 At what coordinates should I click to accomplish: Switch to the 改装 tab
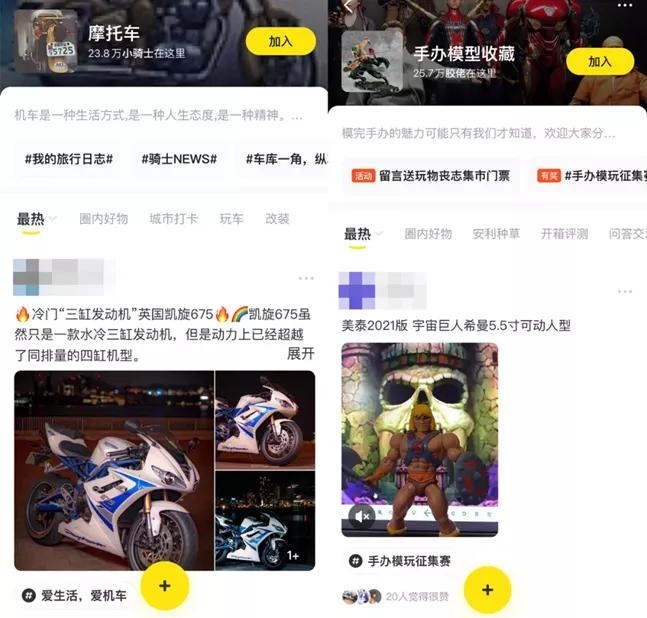(x=277, y=219)
